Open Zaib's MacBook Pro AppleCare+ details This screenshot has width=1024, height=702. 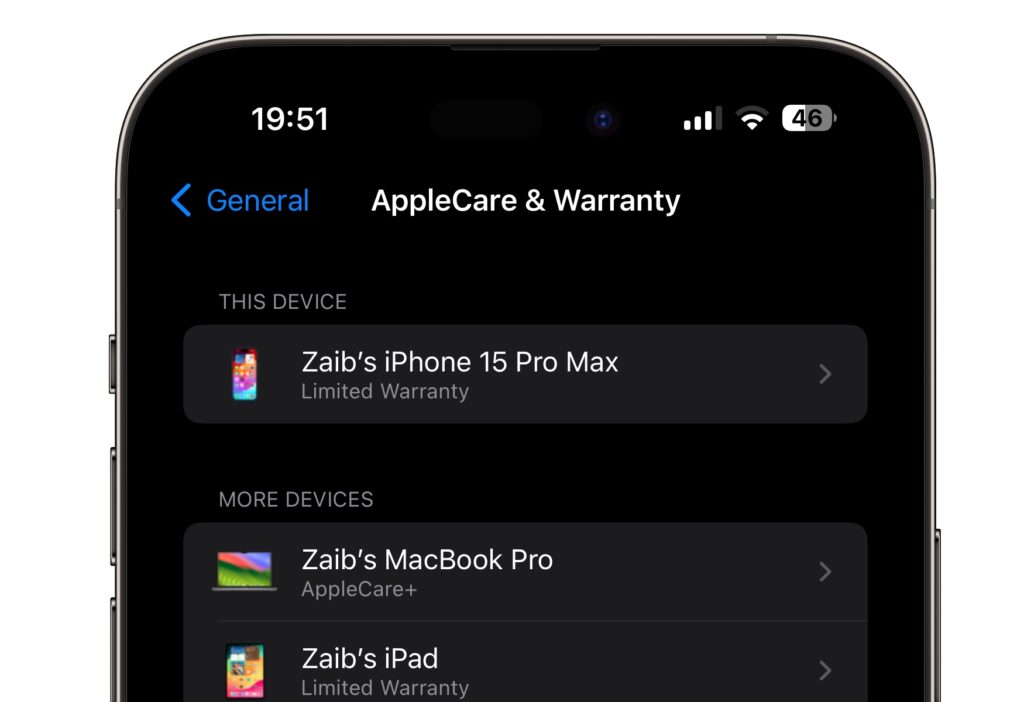tap(524, 572)
